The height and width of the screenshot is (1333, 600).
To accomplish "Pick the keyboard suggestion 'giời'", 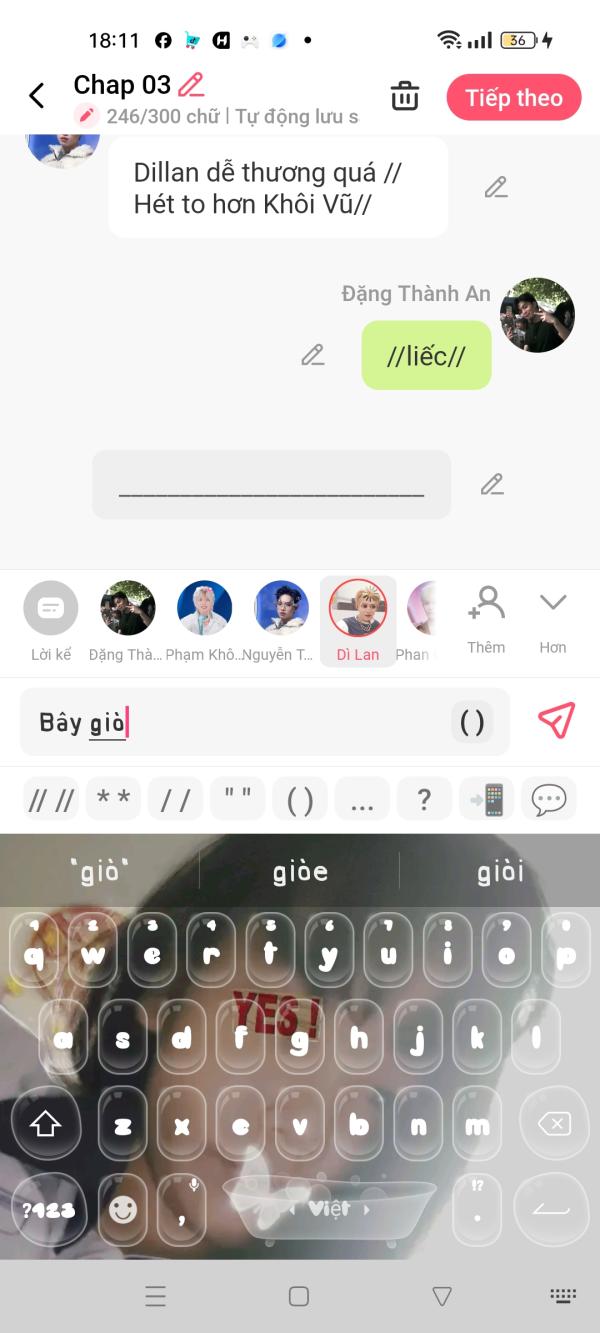I will tap(500, 872).
